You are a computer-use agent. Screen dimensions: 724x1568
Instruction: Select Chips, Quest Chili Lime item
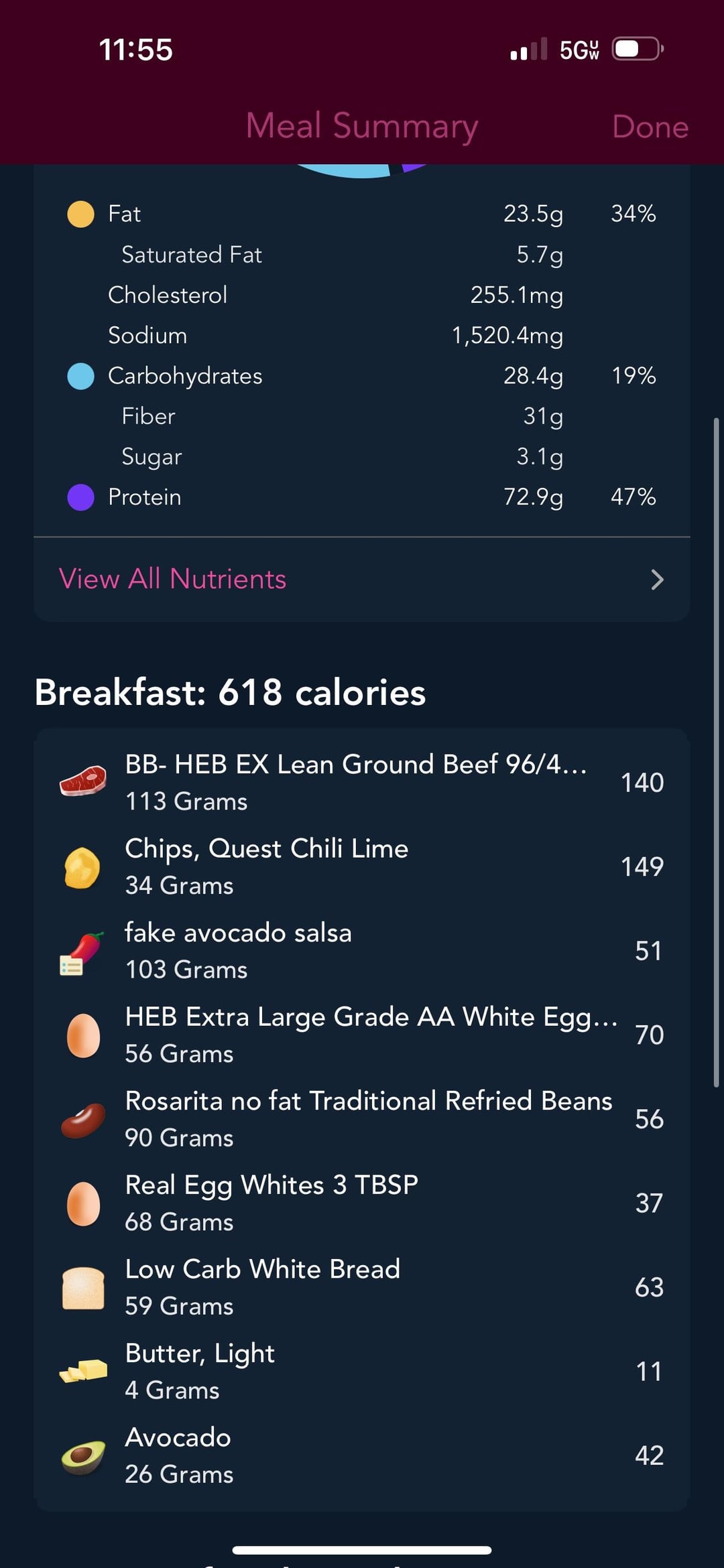pyautogui.click(x=362, y=866)
